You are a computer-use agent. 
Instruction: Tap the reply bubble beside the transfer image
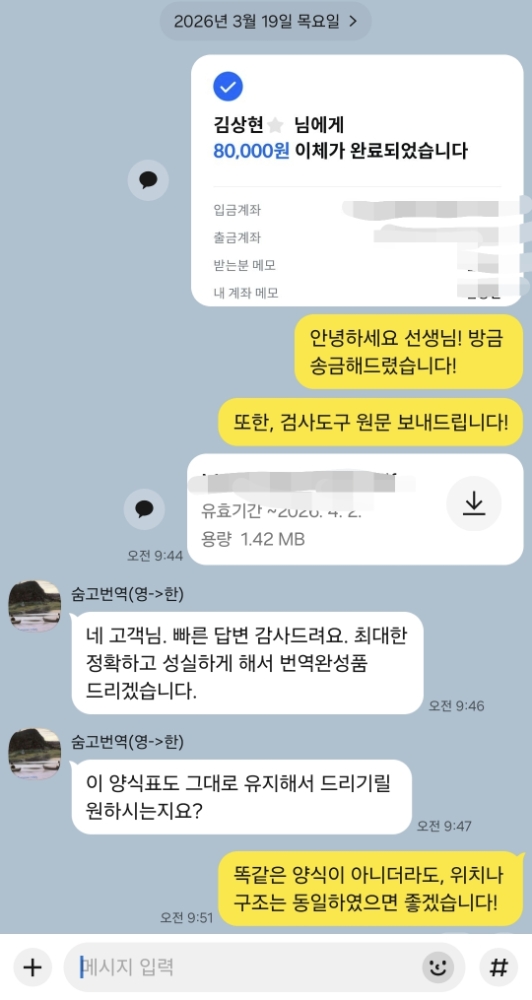148,180
